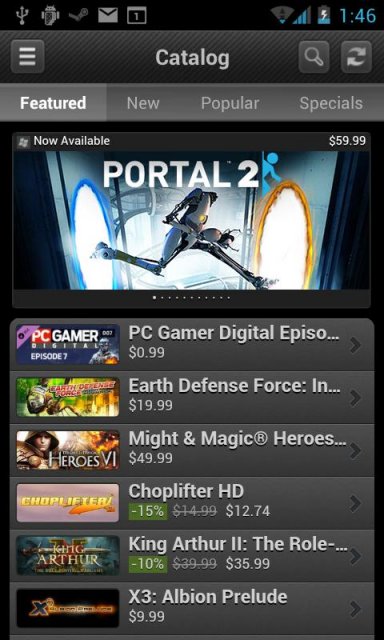
Task: Switch to the Specials tab
Action: [331, 103]
